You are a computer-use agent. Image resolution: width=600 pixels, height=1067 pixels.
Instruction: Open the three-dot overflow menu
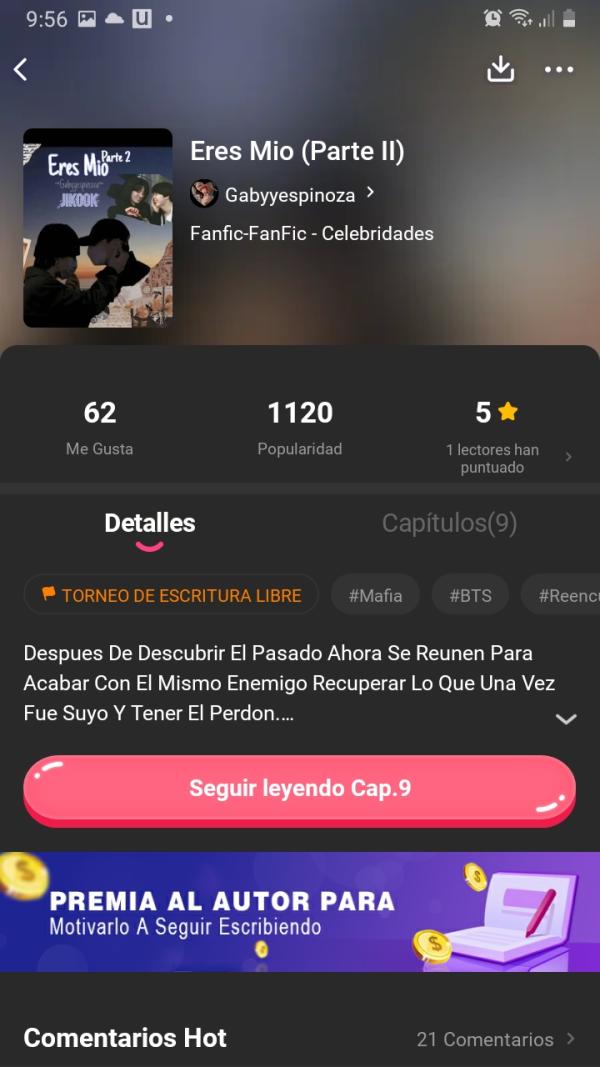pyautogui.click(x=558, y=69)
